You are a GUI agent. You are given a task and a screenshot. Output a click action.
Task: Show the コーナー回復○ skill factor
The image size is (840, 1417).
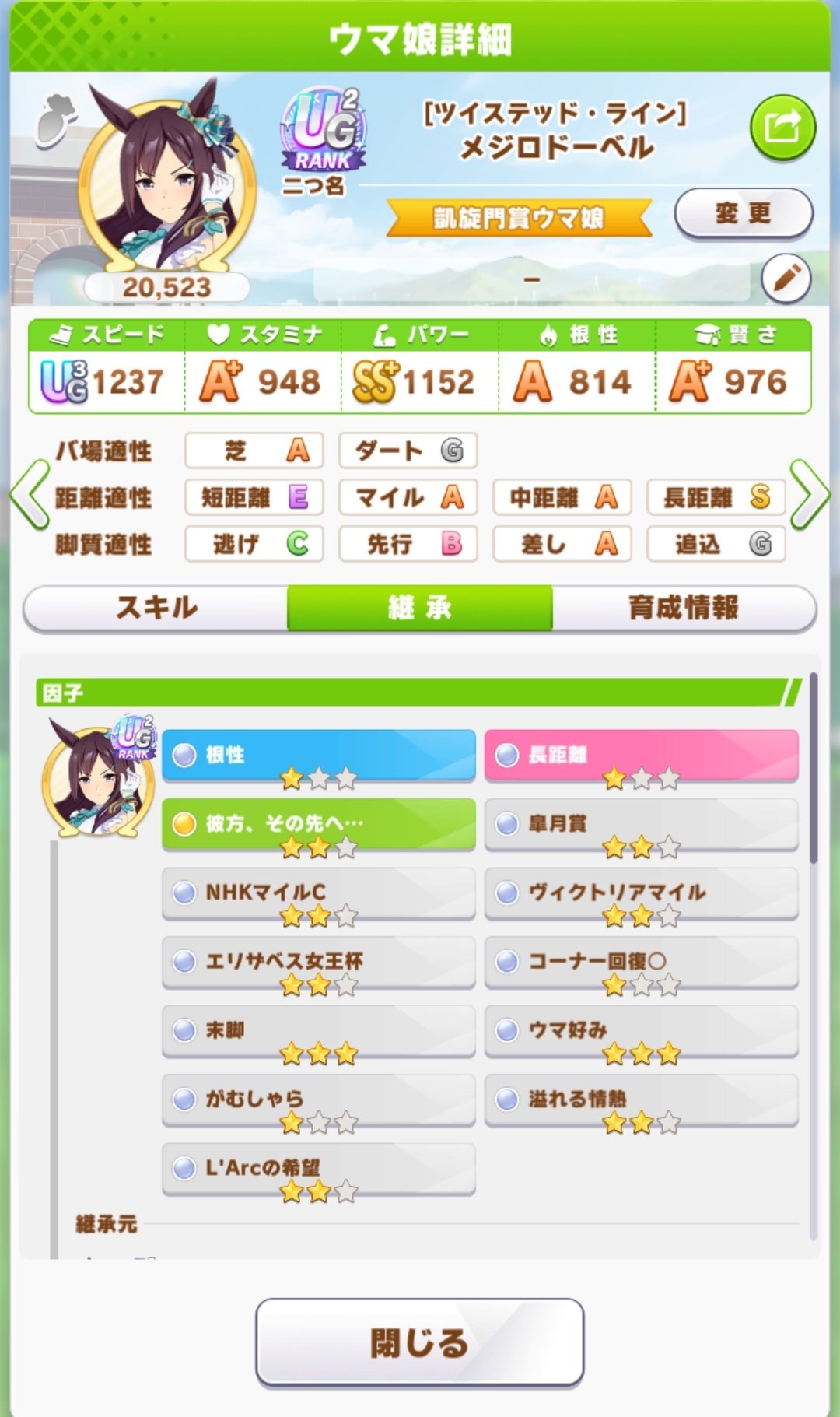coord(641,962)
